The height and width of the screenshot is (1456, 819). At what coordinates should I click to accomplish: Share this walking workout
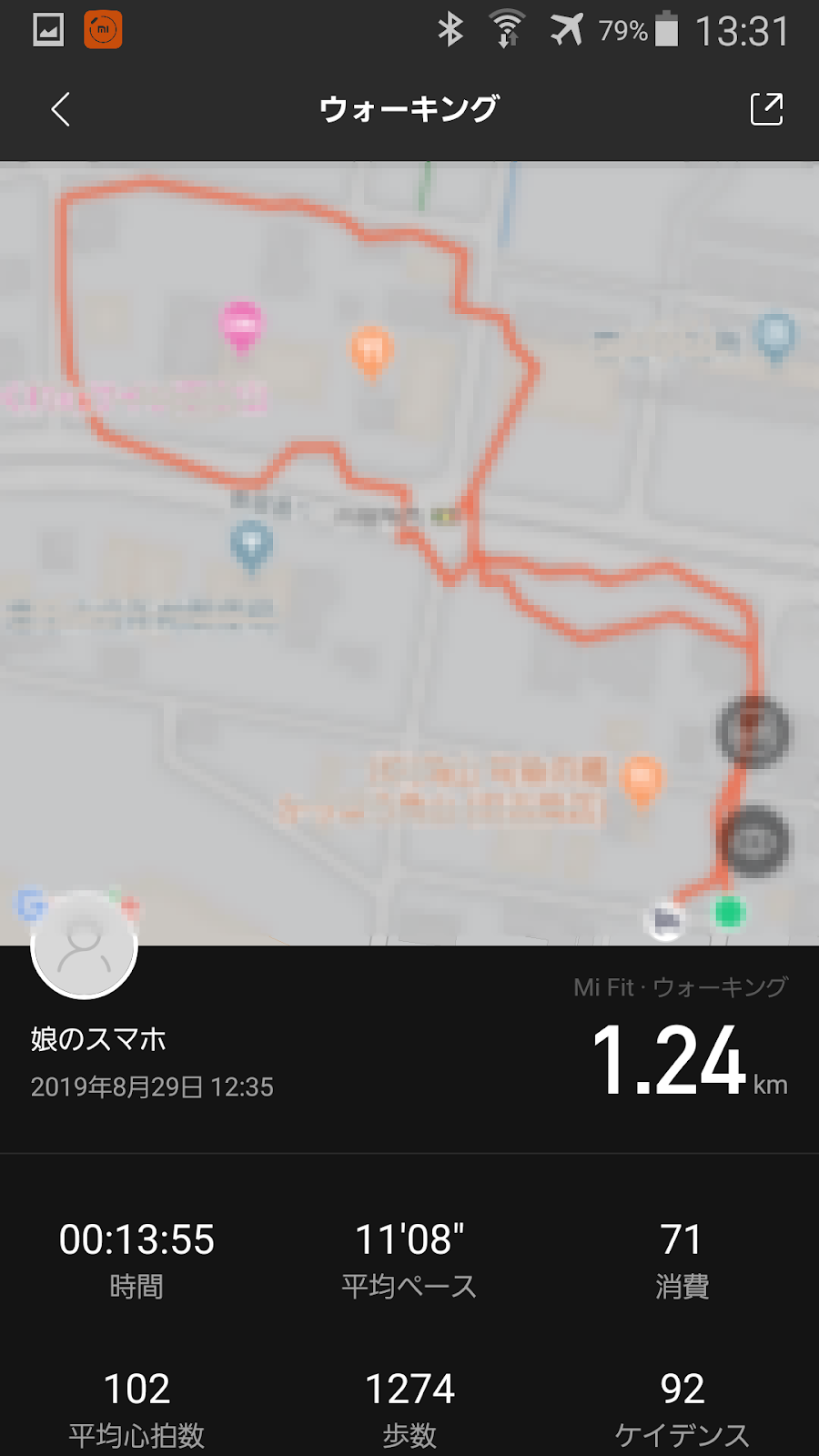point(766,109)
